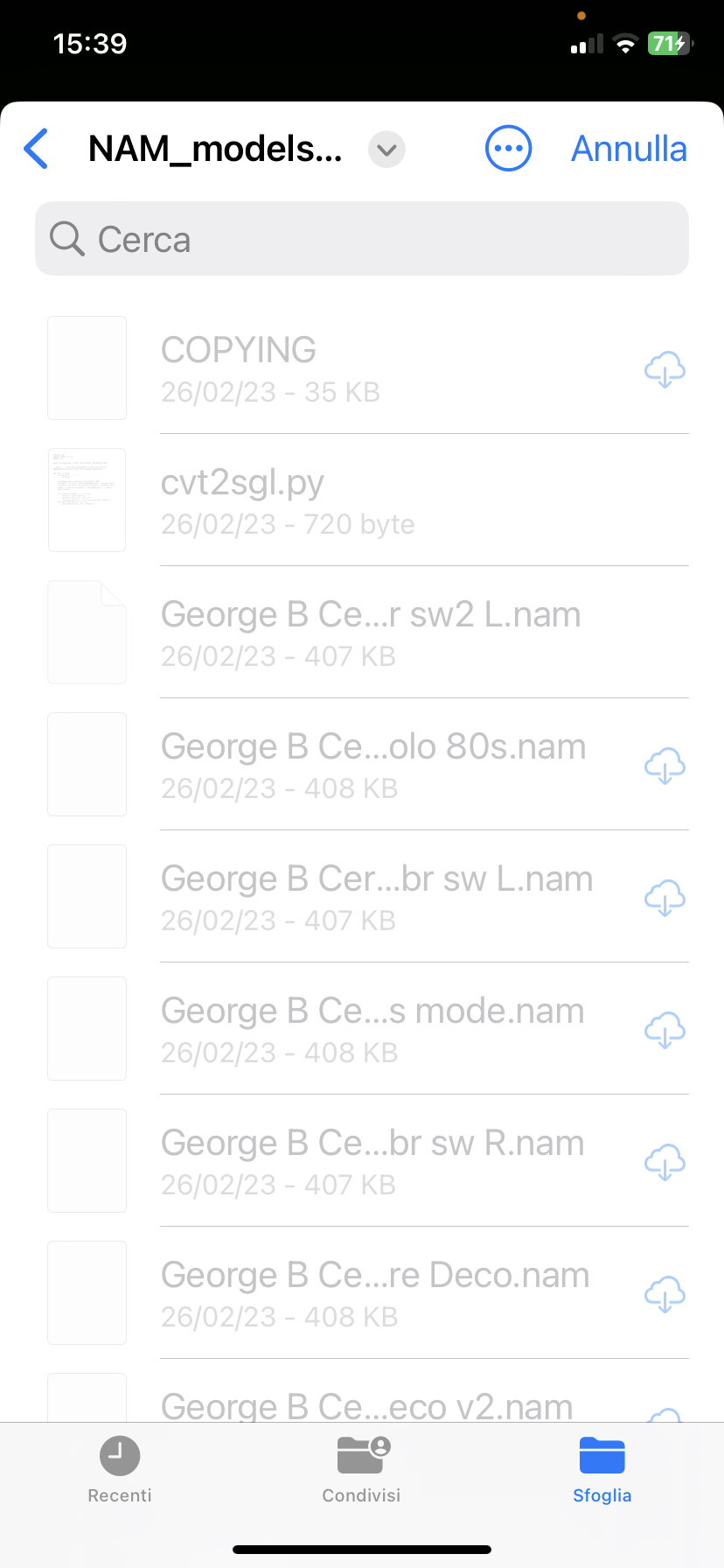Screen dimensions: 724x1568
Task: Tap download icon for George B Ce...re Deco.nam
Action: (x=665, y=1294)
